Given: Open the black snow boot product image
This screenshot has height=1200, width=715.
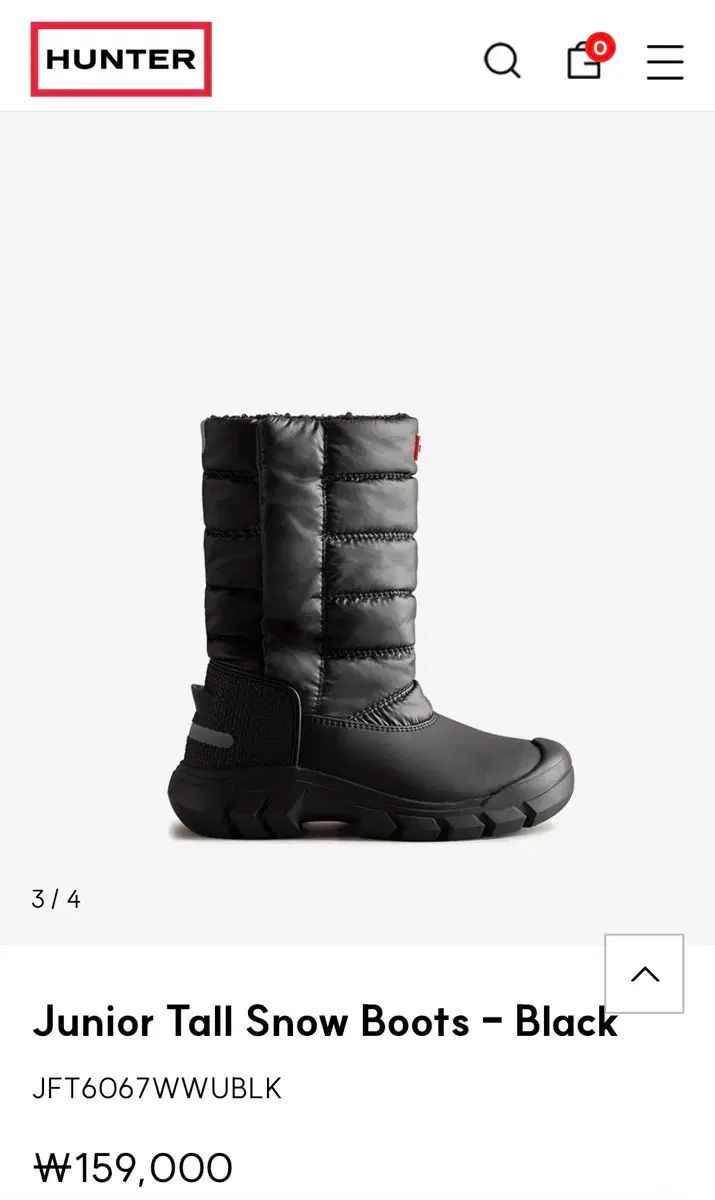Looking at the screenshot, I should coord(370,625).
